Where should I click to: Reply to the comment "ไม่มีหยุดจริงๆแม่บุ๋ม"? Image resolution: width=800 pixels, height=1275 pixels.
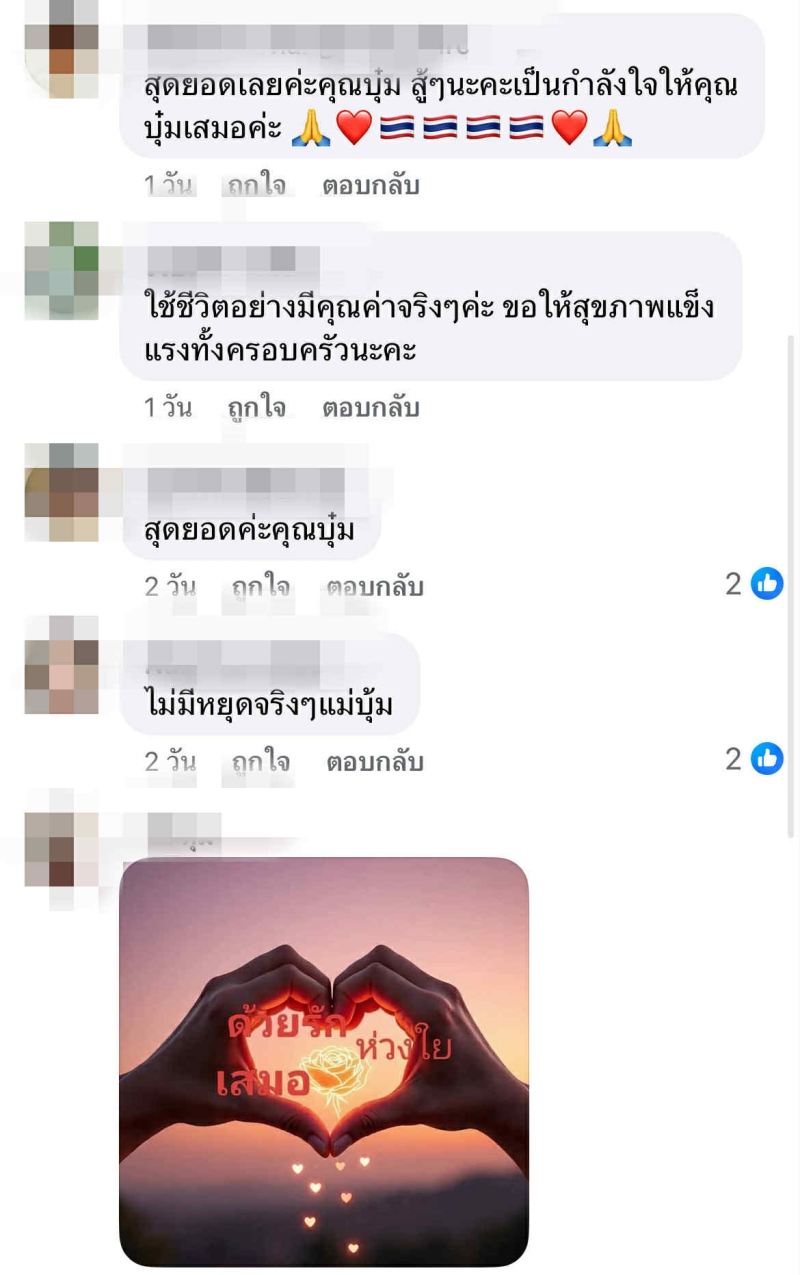(375, 762)
